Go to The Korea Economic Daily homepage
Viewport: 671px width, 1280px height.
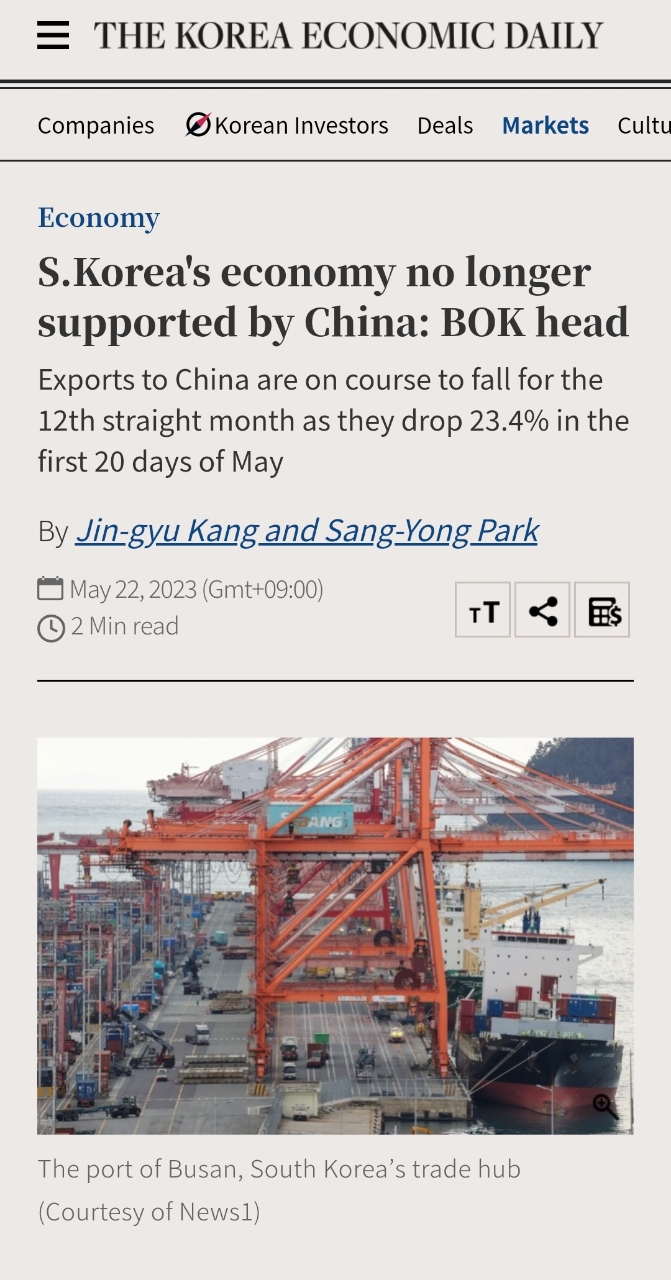click(348, 36)
